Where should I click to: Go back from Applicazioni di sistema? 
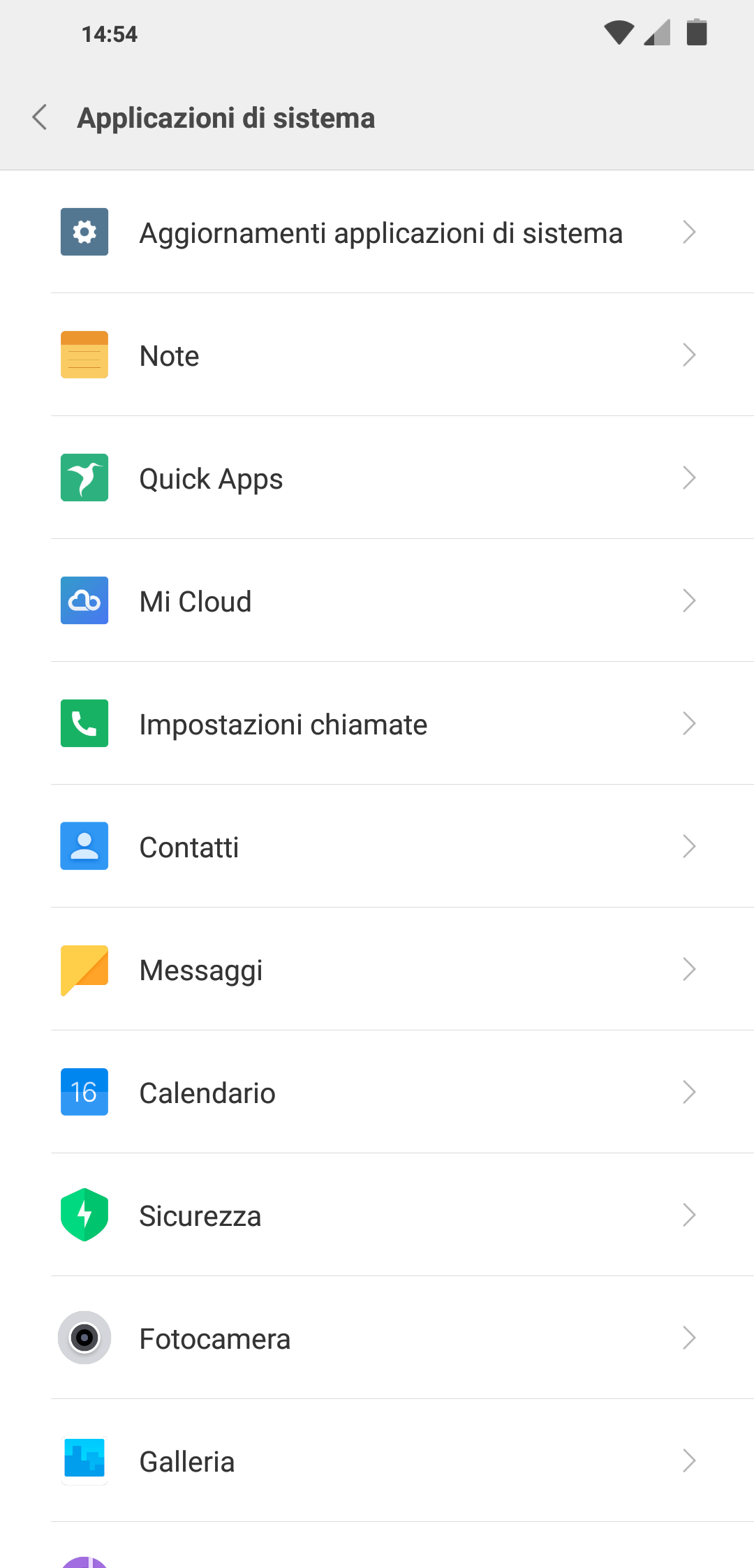point(40,117)
